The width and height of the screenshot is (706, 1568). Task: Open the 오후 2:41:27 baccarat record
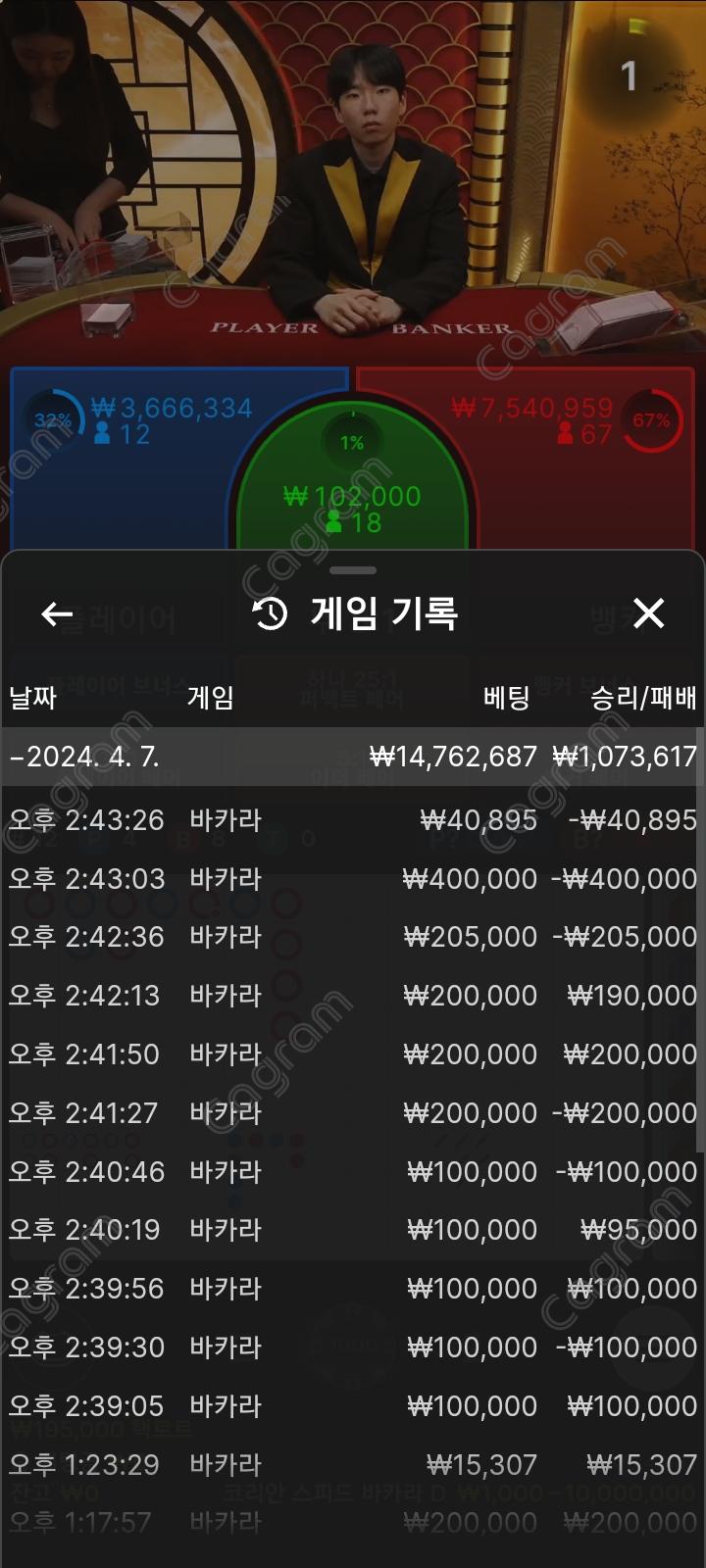pyautogui.click(x=351, y=1113)
